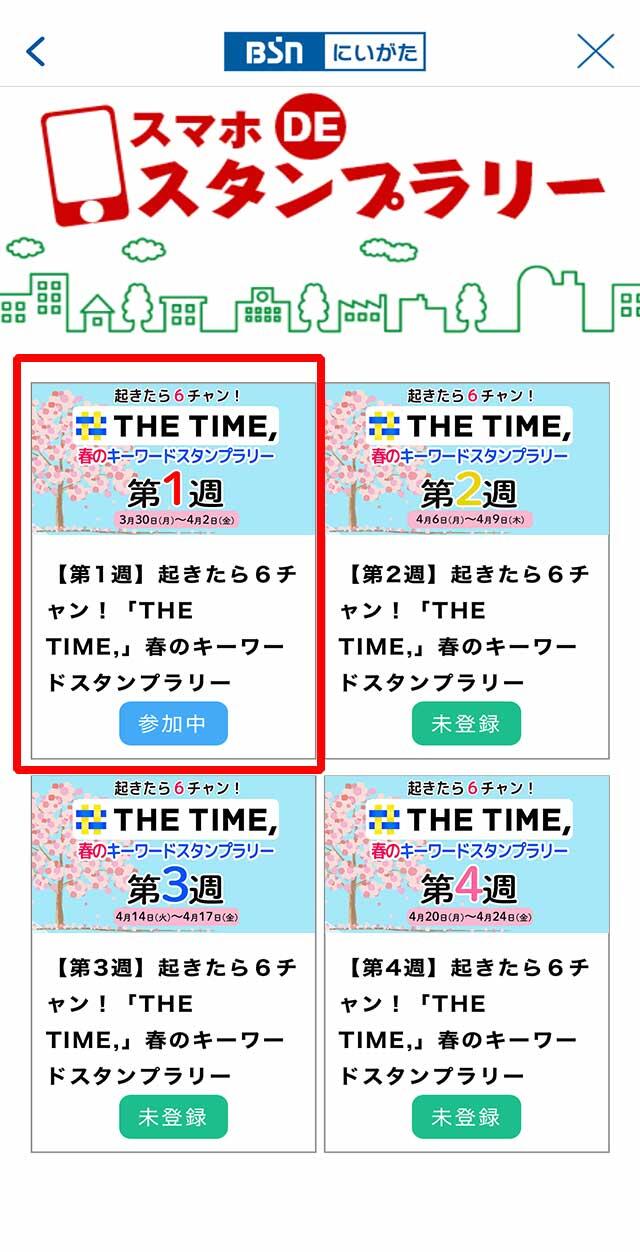Open the 第3週 stamp rally card
This screenshot has height=1252, width=640.
173,855
